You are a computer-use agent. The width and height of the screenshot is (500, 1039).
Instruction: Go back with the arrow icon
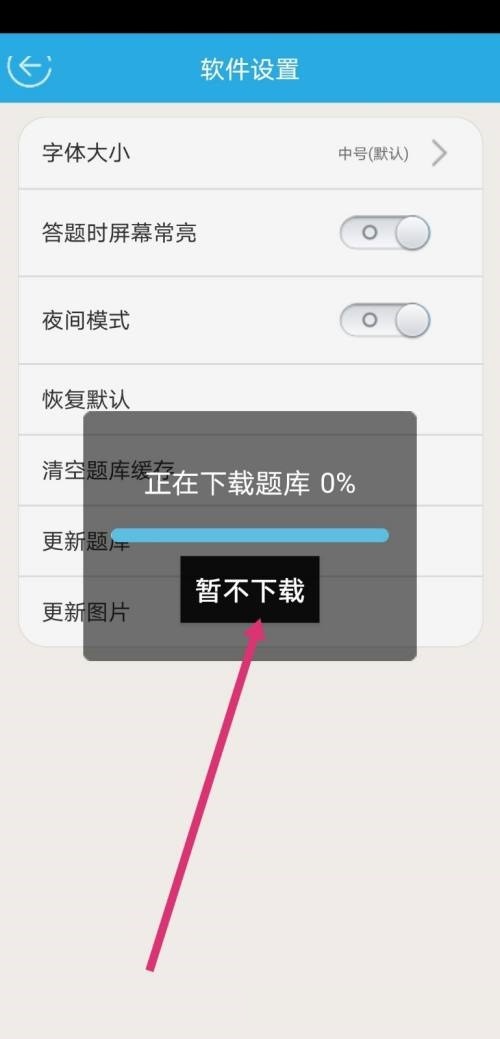29,67
